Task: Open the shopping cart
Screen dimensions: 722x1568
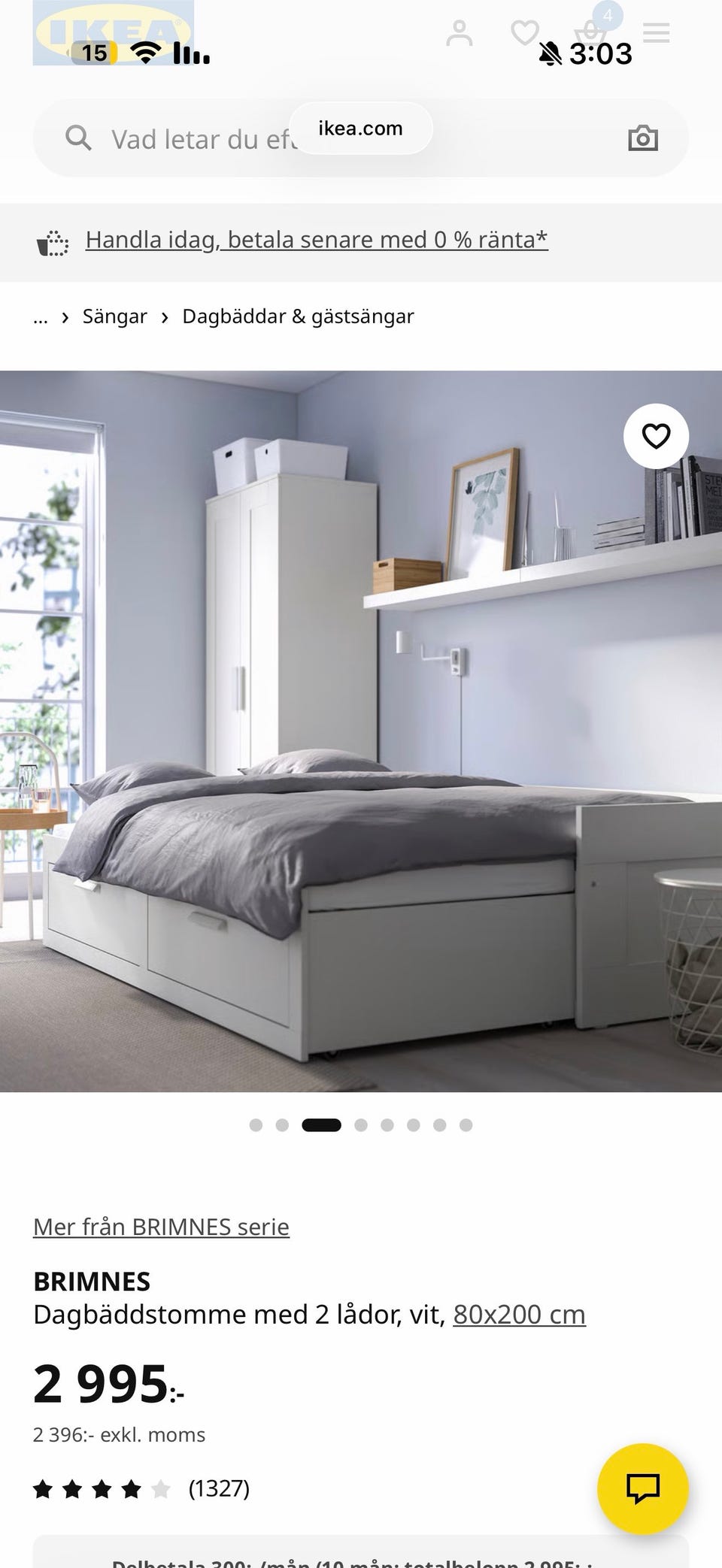Action: 590,33
